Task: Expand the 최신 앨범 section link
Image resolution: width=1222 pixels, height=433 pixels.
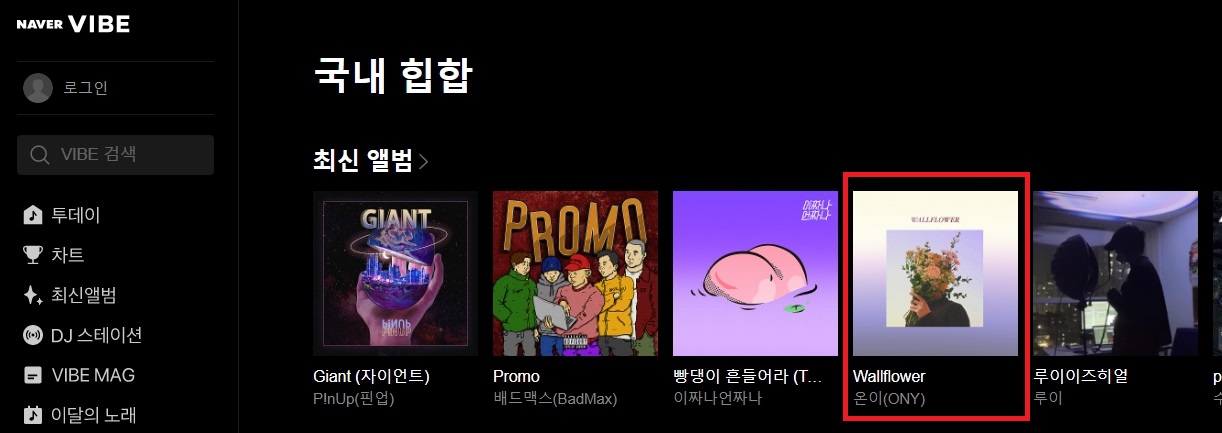Action: point(371,161)
